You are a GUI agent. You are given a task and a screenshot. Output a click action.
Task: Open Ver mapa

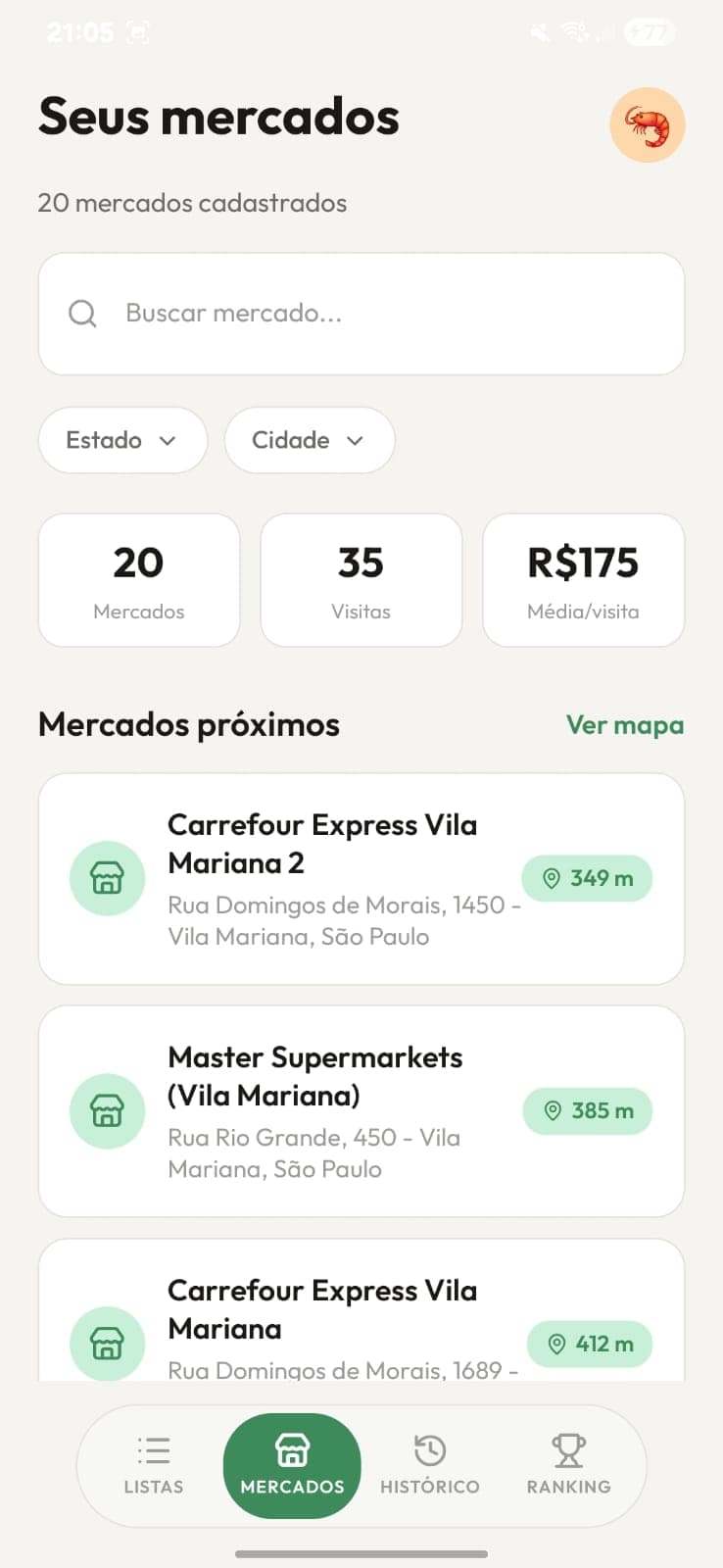(625, 724)
